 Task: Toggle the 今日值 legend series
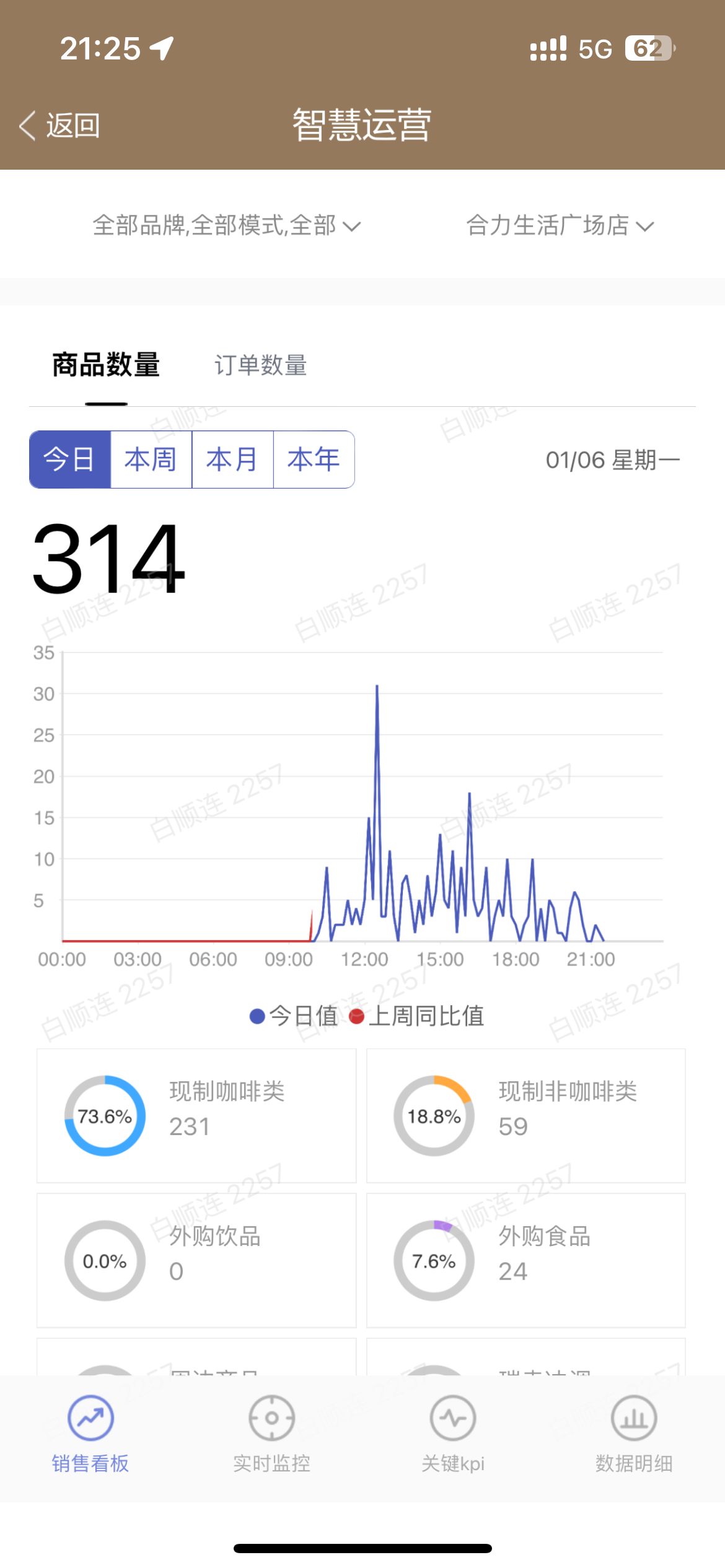(294, 1016)
